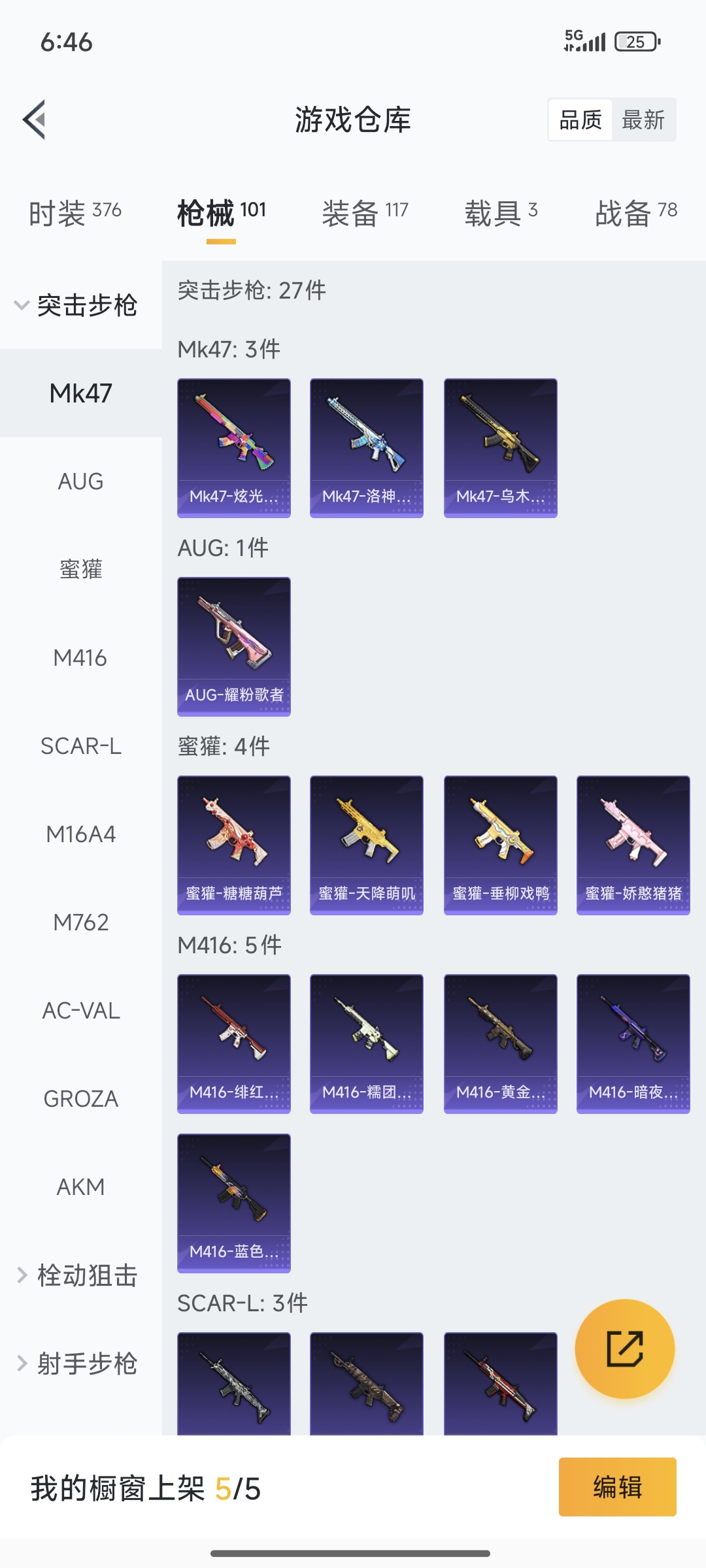Select SCAR-L in the side list

(x=80, y=746)
